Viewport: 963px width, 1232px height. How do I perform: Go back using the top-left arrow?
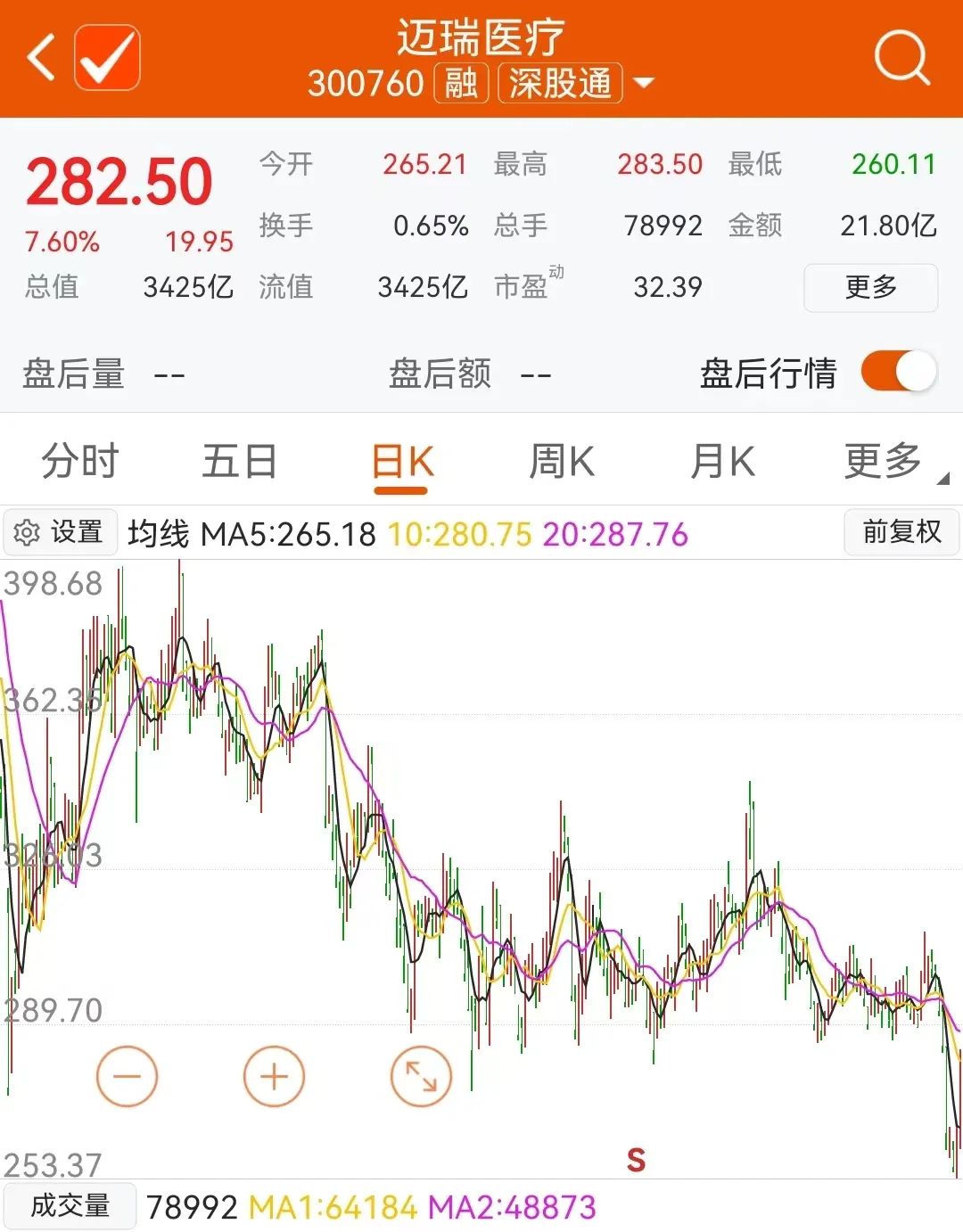40,58
